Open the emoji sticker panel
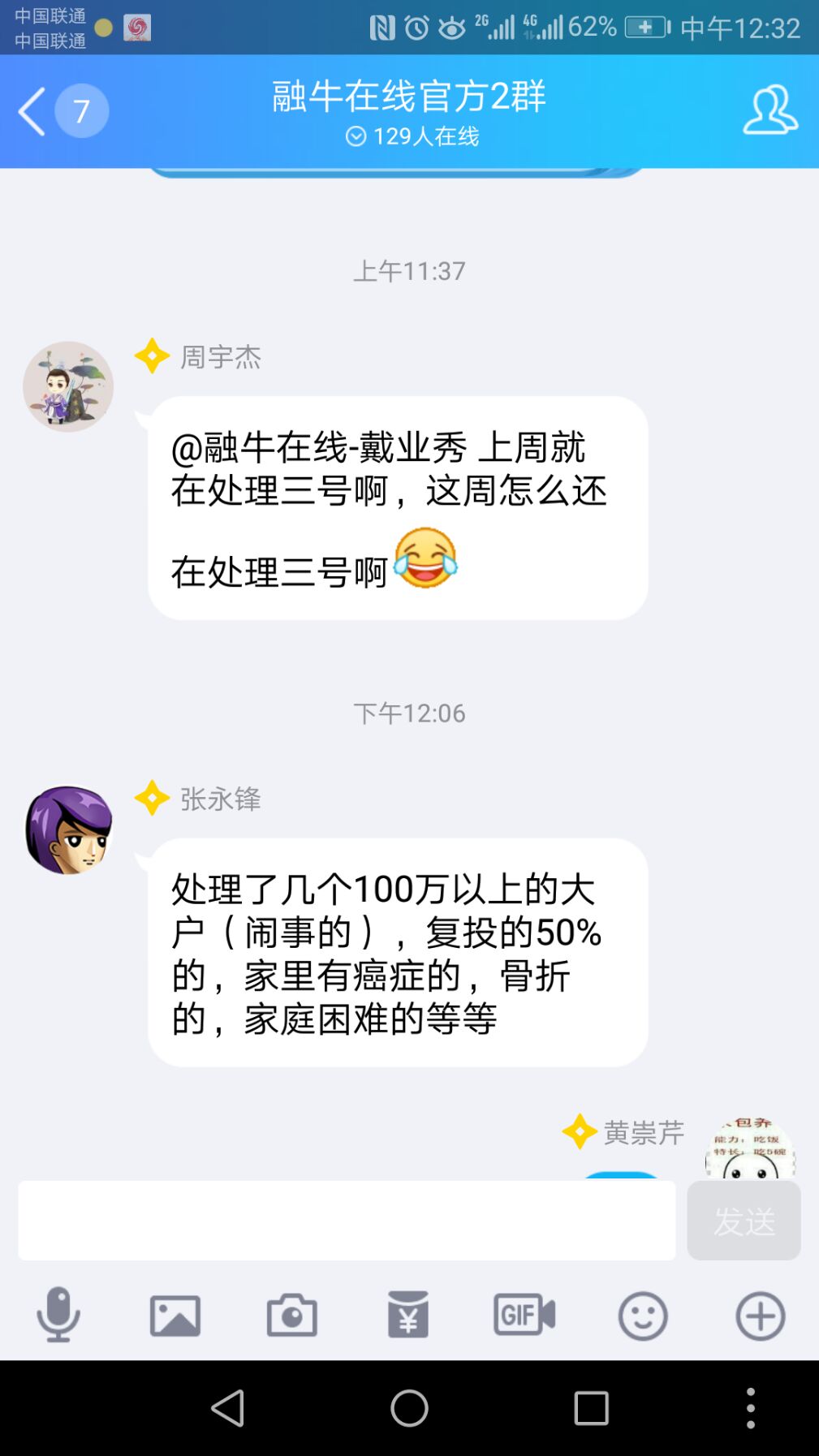The height and width of the screenshot is (1456, 819). (643, 1315)
